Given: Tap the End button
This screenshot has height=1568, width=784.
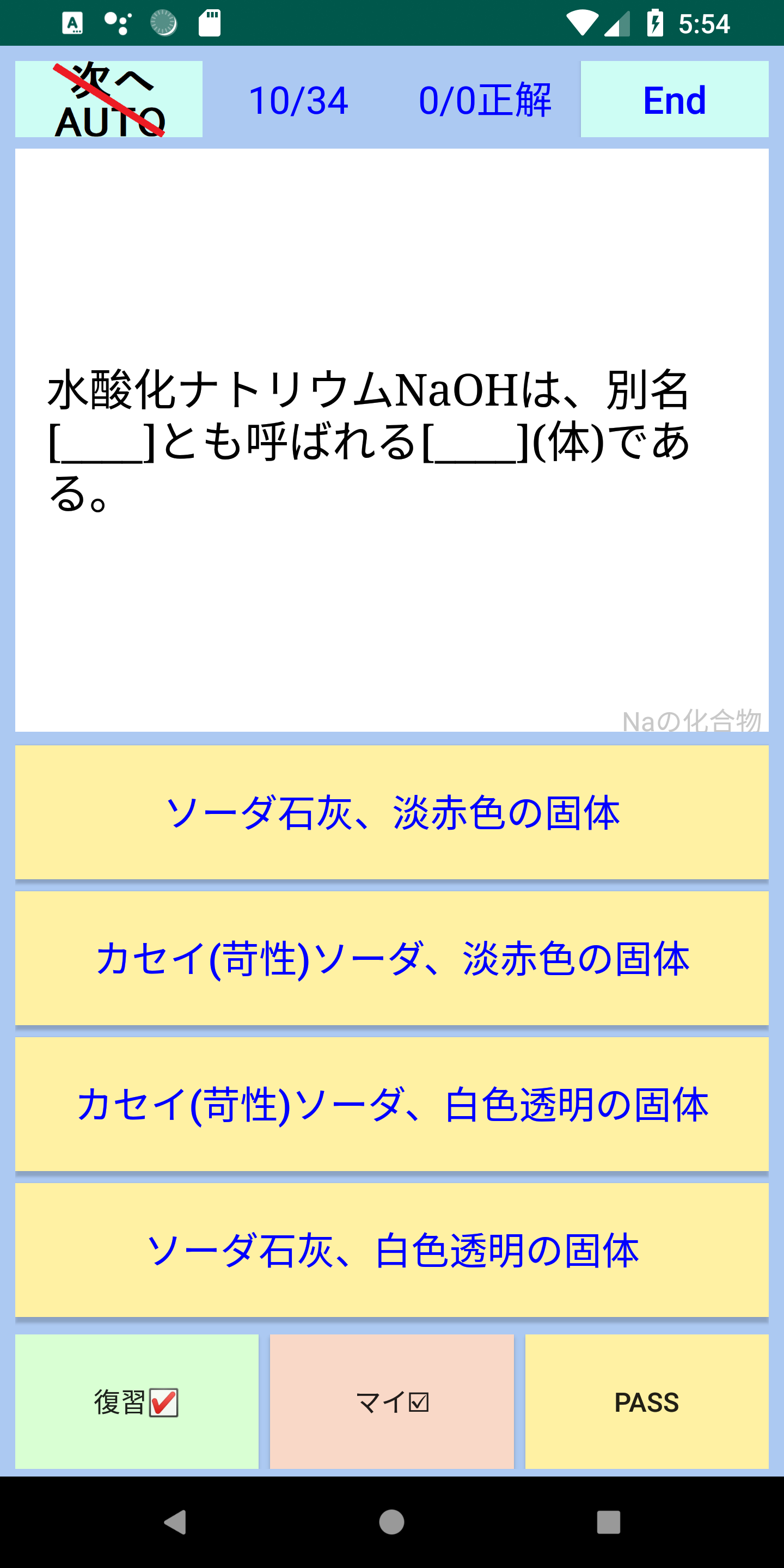Looking at the screenshot, I should coord(674,99).
